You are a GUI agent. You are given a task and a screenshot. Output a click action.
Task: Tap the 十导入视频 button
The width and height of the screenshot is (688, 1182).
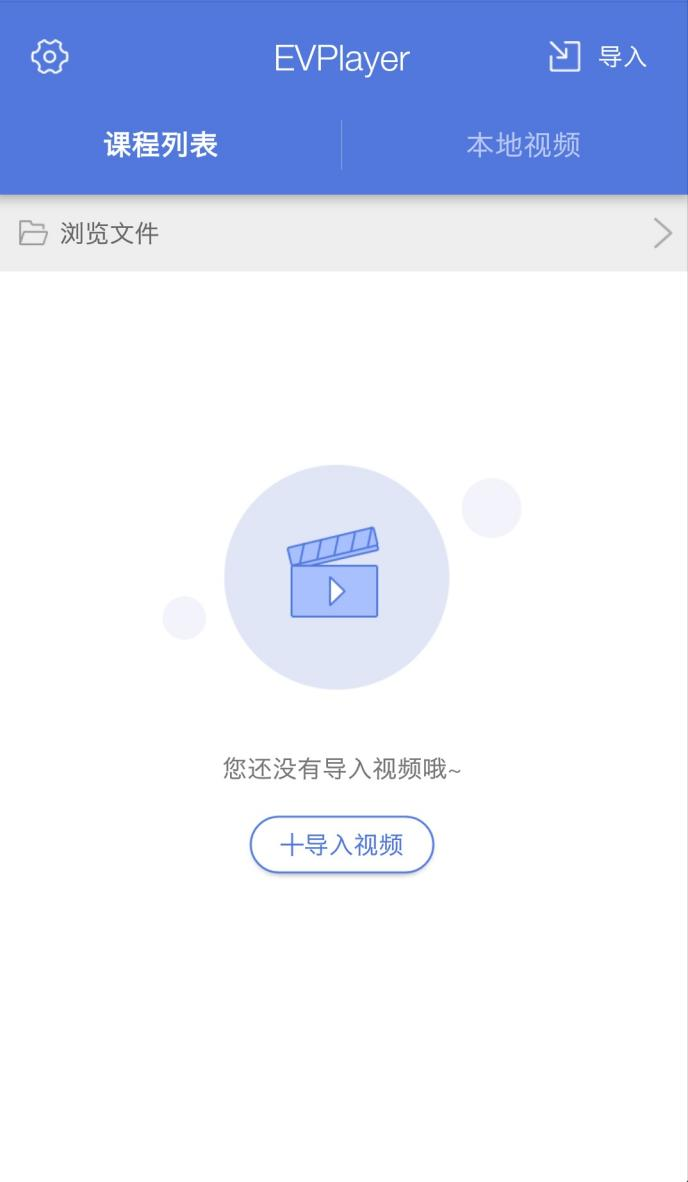coord(342,845)
